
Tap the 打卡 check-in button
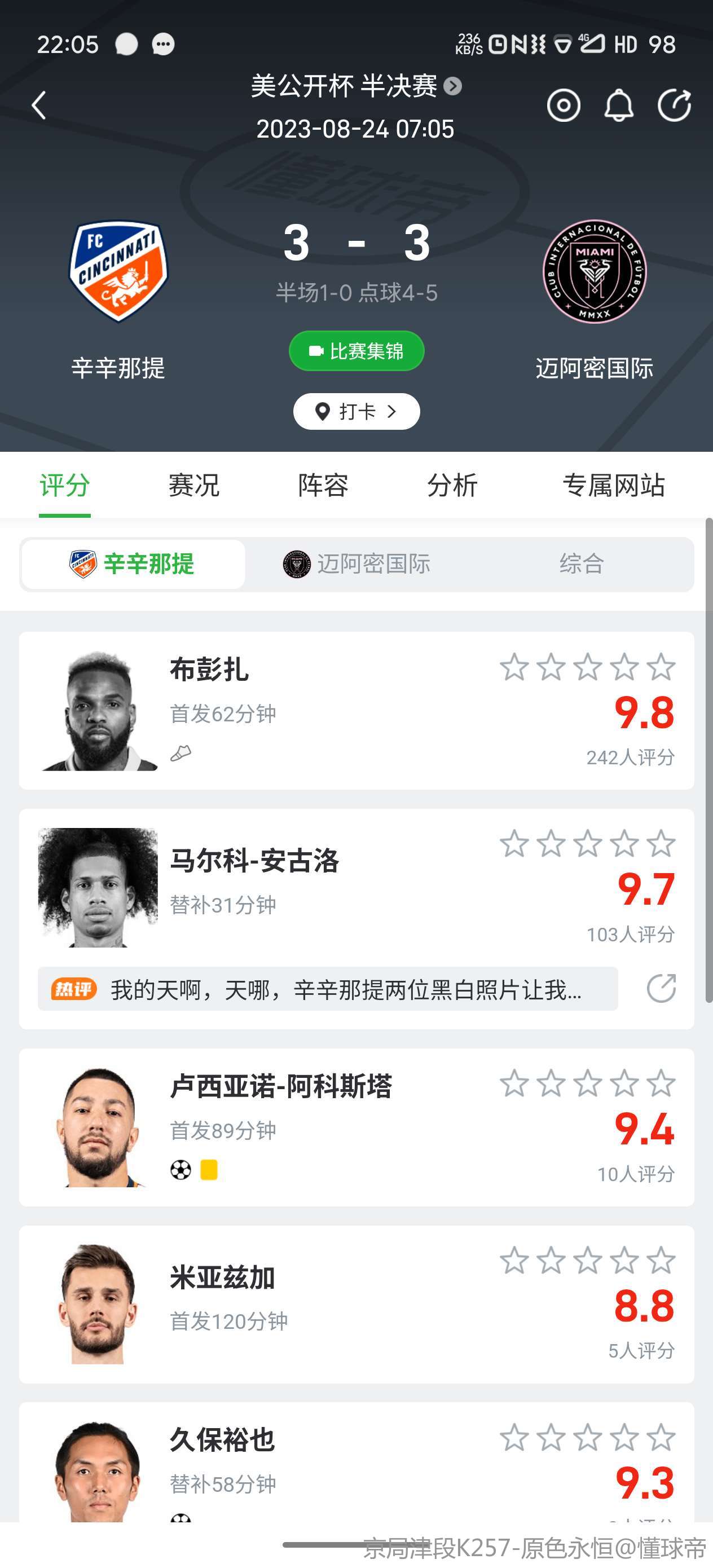356,412
